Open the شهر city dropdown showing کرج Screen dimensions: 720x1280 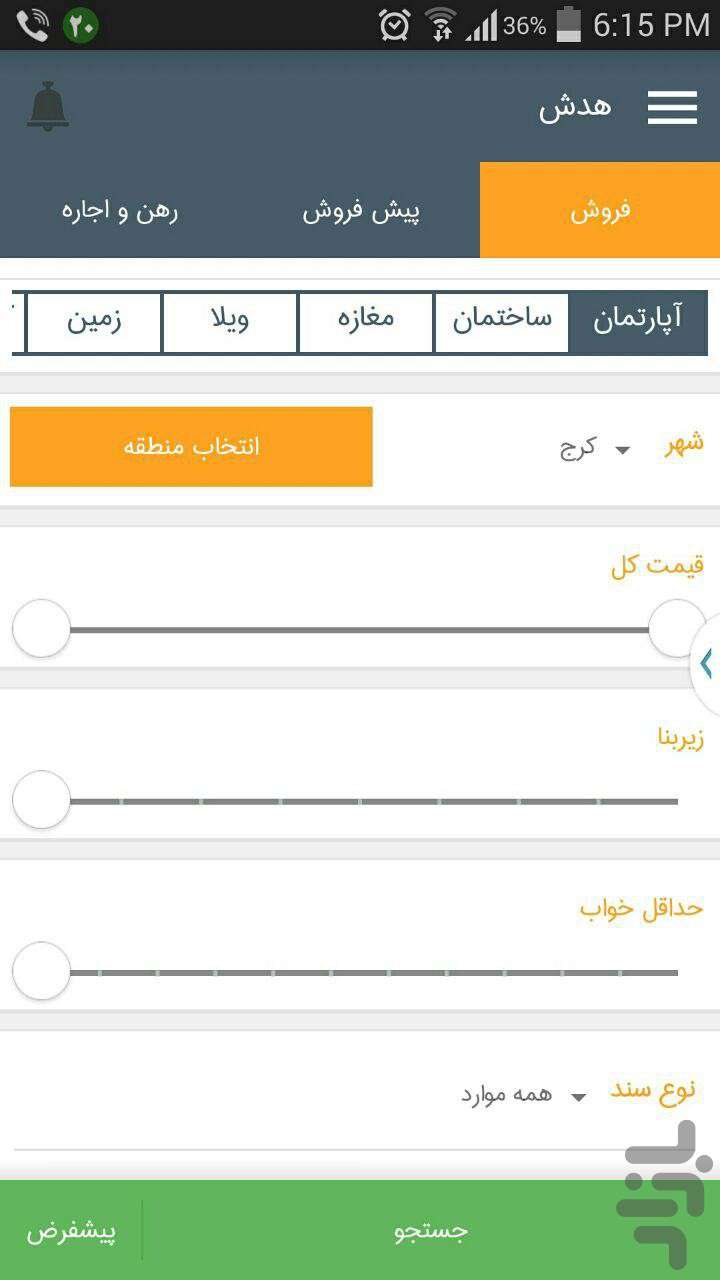click(x=596, y=448)
